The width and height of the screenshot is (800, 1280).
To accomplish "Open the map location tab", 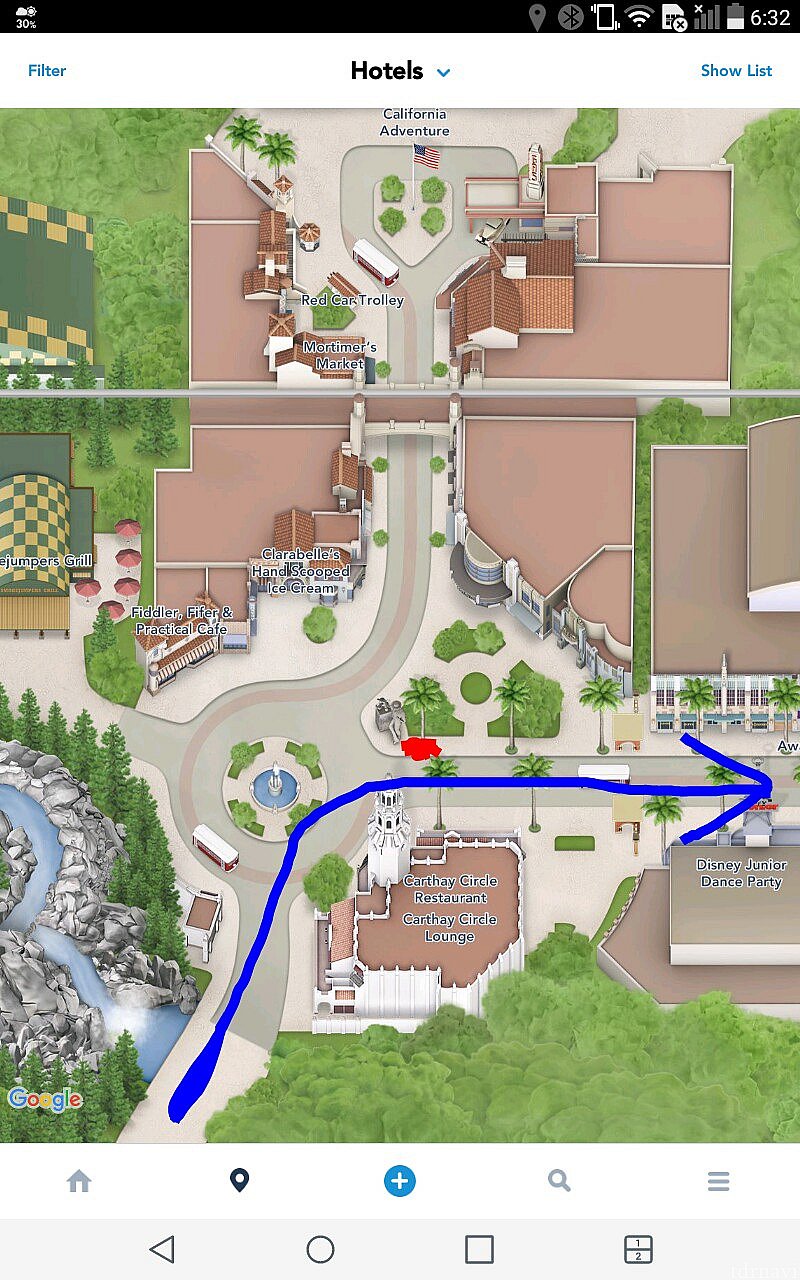I will tap(239, 1181).
